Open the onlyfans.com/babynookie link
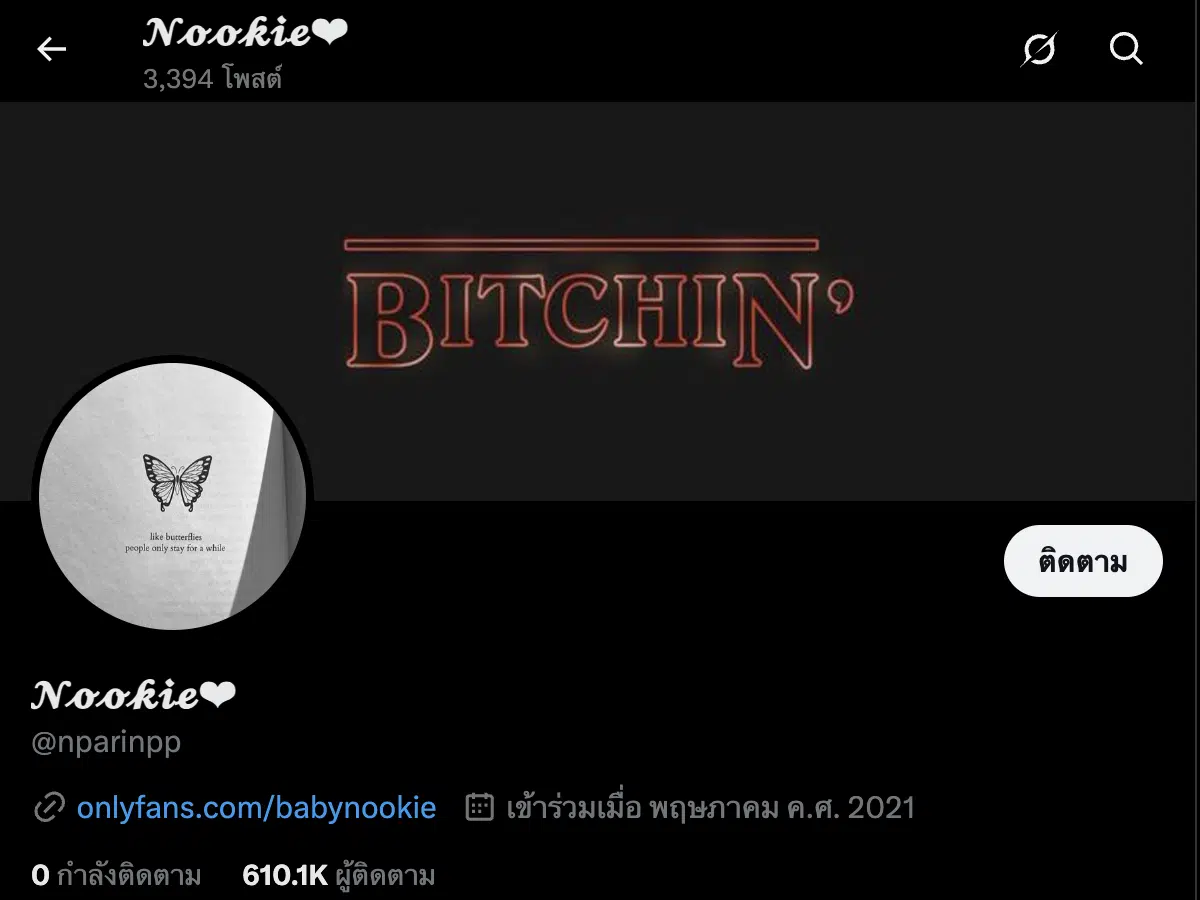The image size is (1200, 900). [x=256, y=808]
